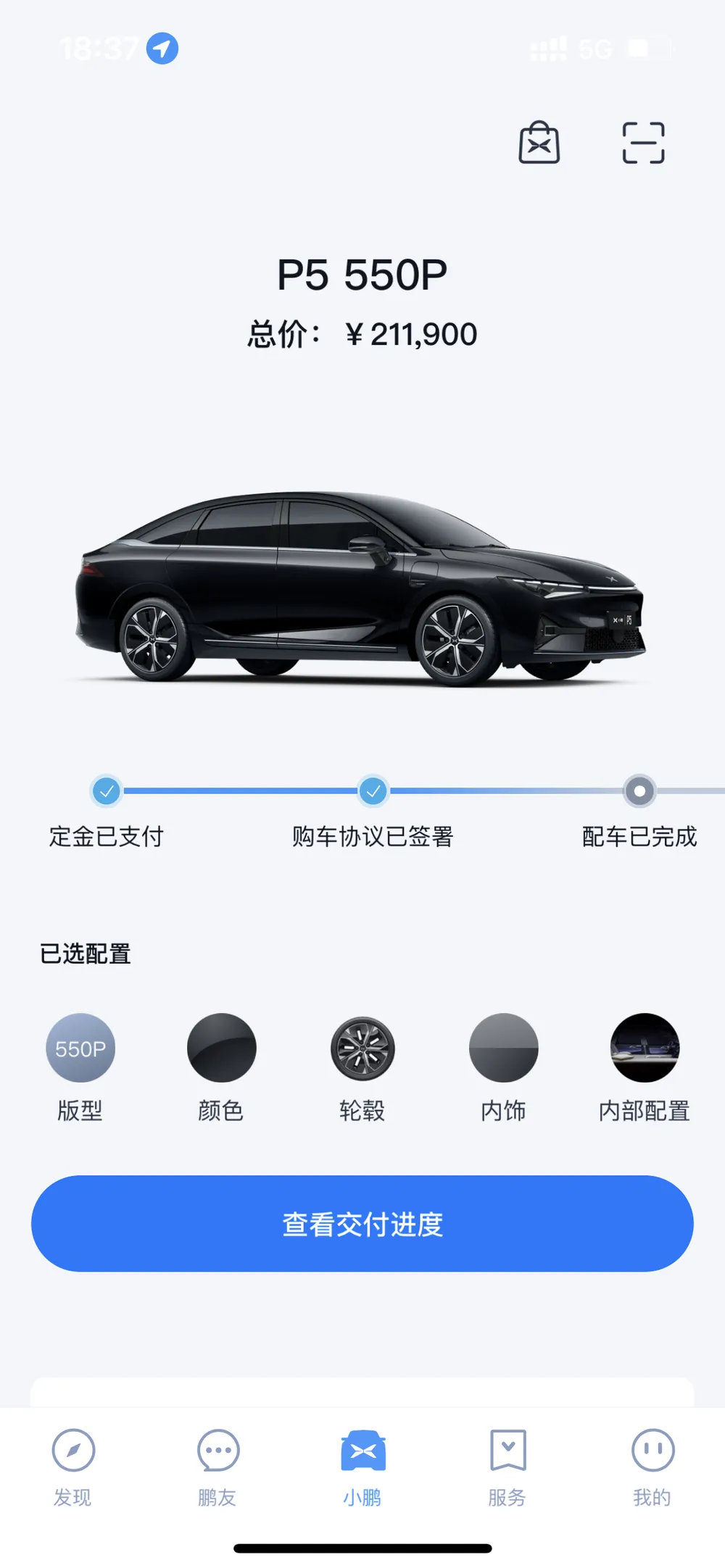View the selected 轮毂 configuration

362,1048
